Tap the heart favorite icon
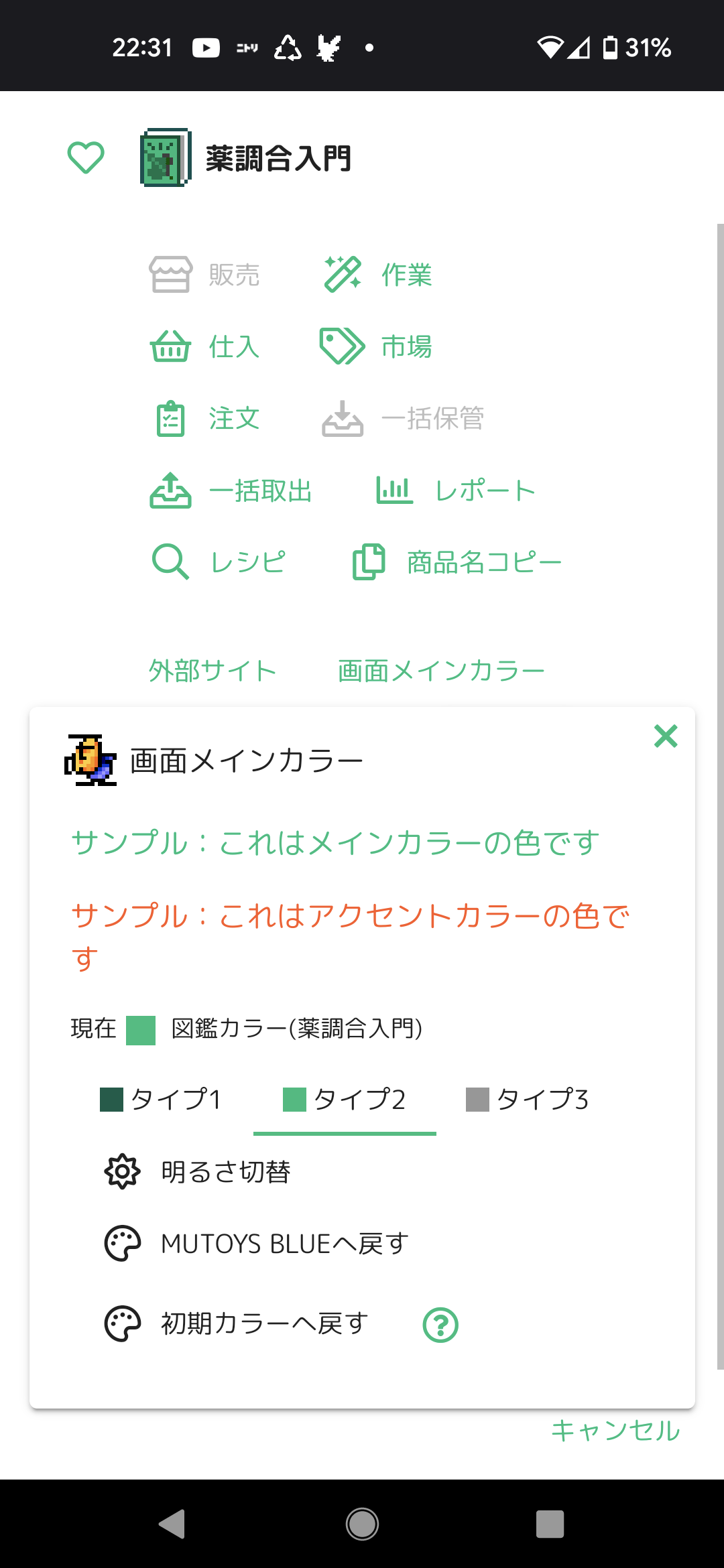Screen dimensions: 724x1568 point(86,158)
